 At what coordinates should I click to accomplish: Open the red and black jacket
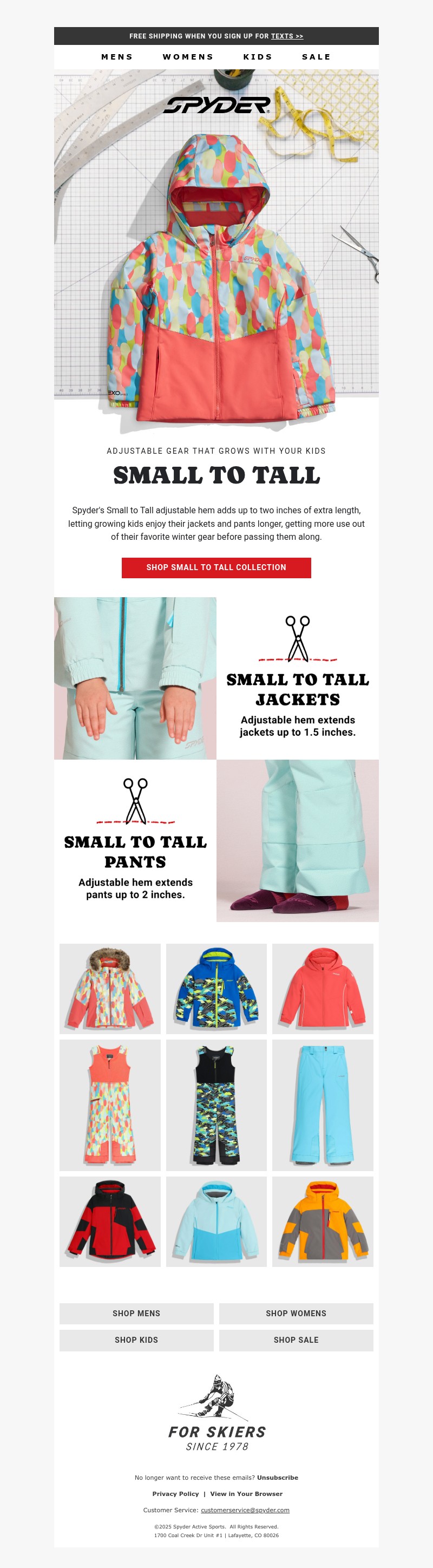[x=110, y=1221]
